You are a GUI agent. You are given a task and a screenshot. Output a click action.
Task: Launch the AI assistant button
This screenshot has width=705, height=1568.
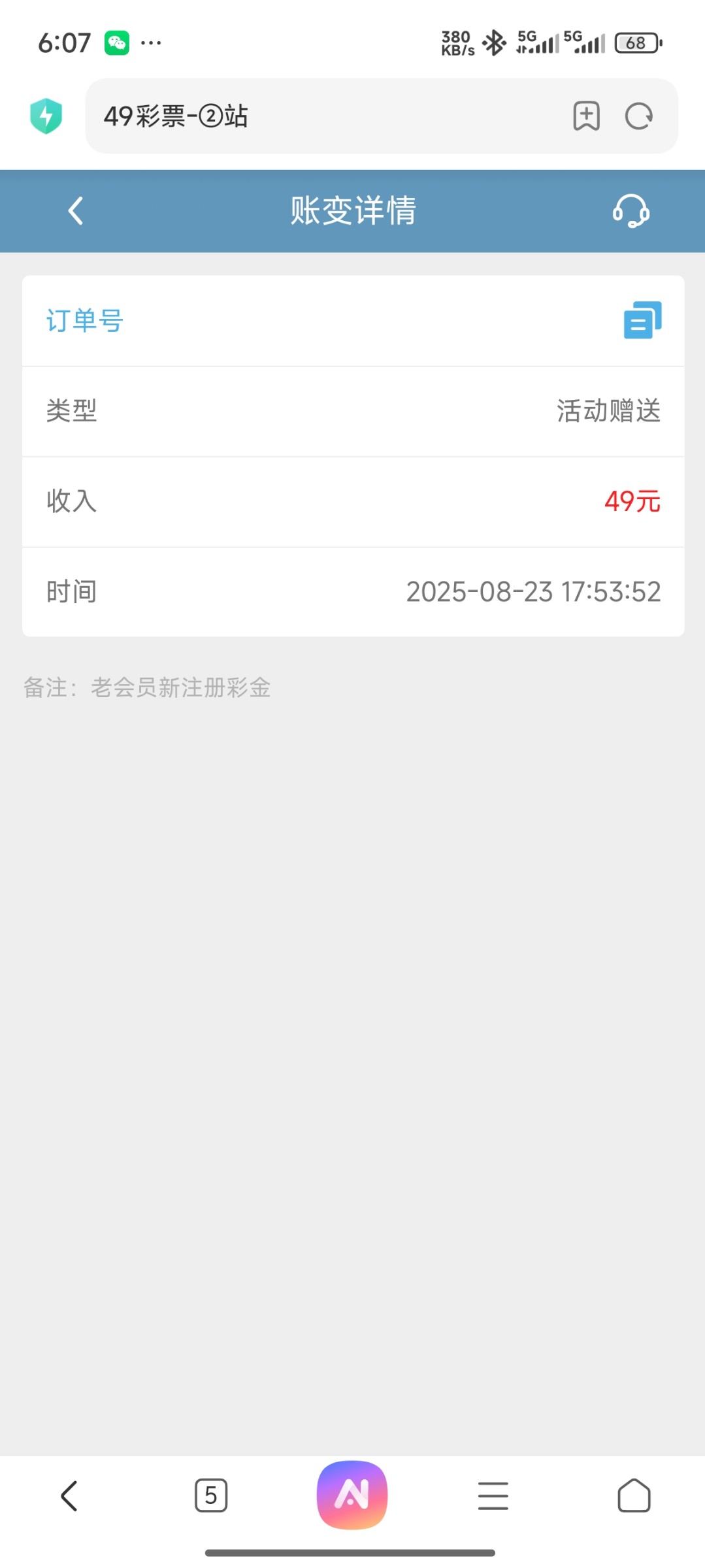(x=352, y=1495)
